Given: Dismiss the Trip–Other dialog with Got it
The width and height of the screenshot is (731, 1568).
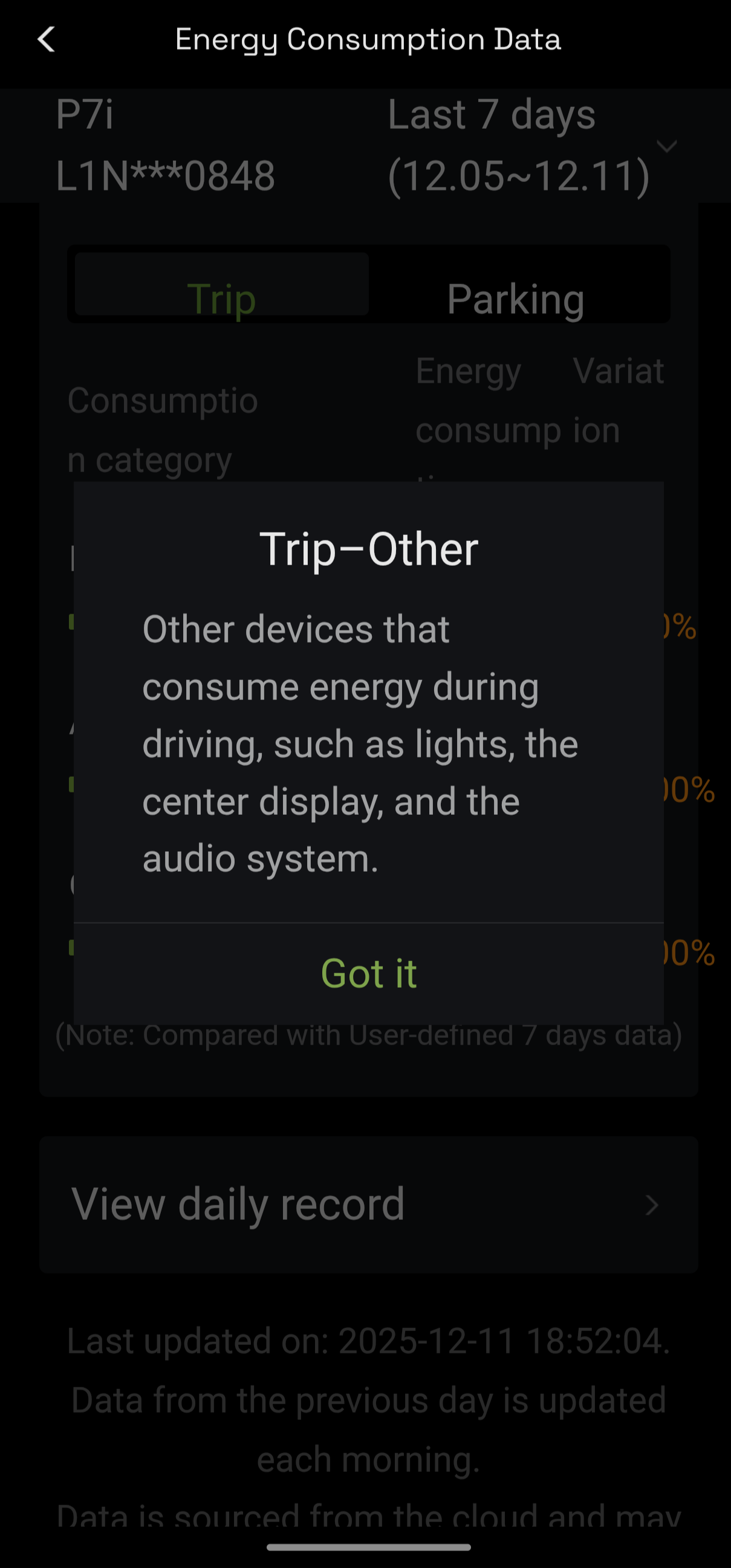Looking at the screenshot, I should point(368,973).
